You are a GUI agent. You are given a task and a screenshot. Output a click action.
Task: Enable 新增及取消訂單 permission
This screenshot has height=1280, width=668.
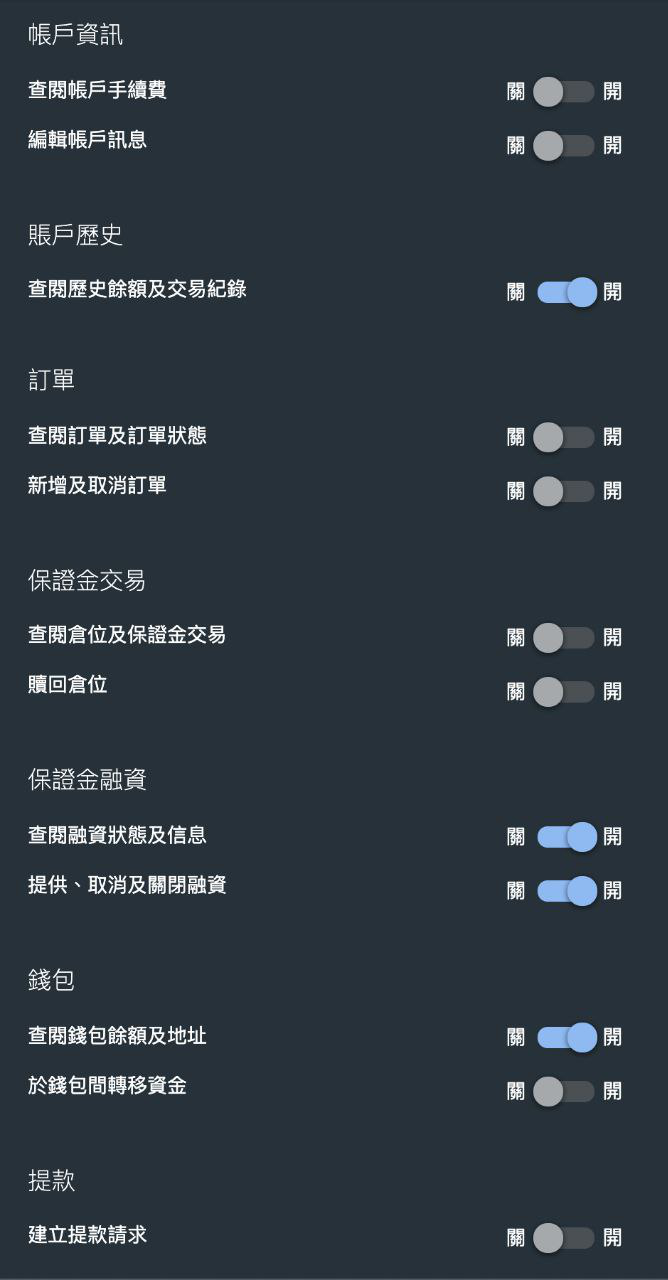point(564,491)
